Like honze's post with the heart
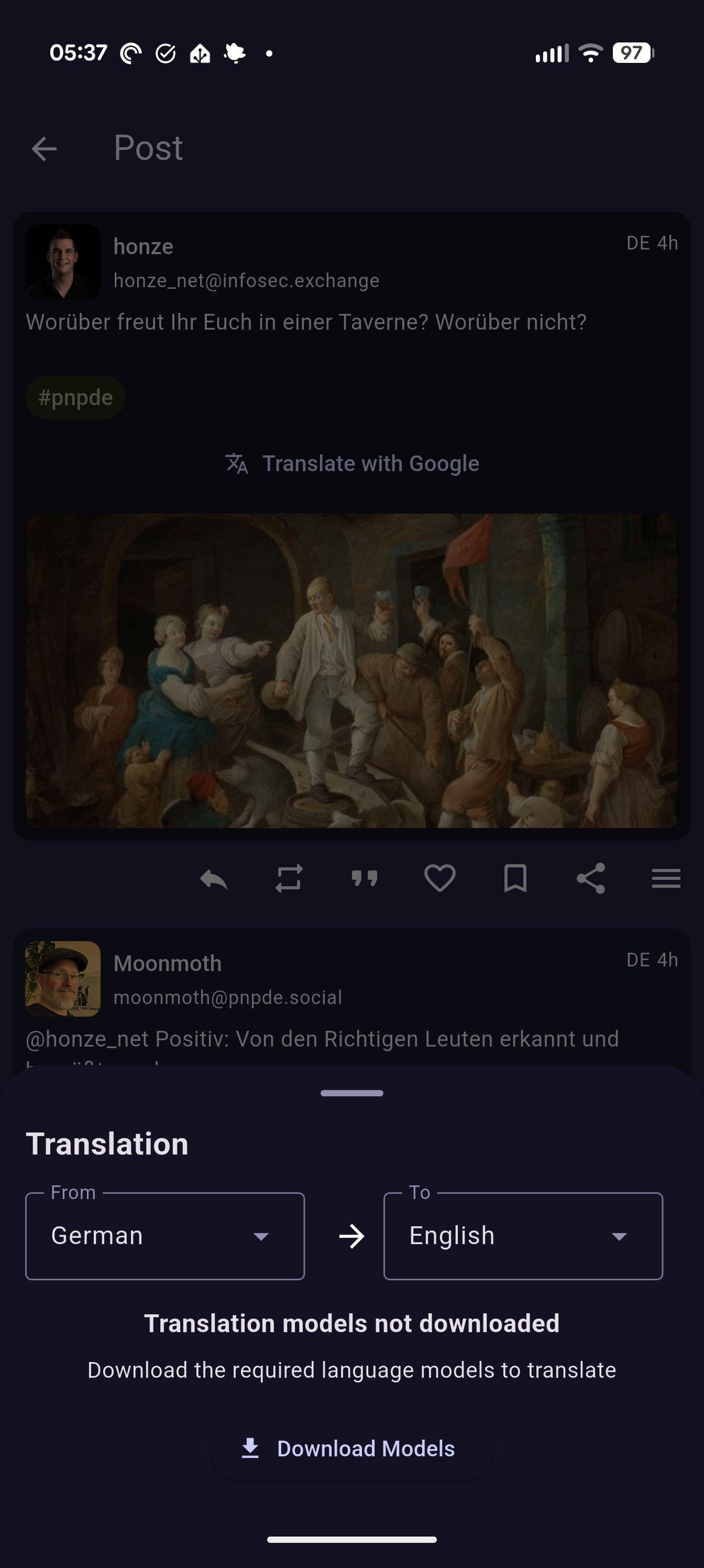Image resolution: width=704 pixels, height=1568 pixels. click(439, 878)
